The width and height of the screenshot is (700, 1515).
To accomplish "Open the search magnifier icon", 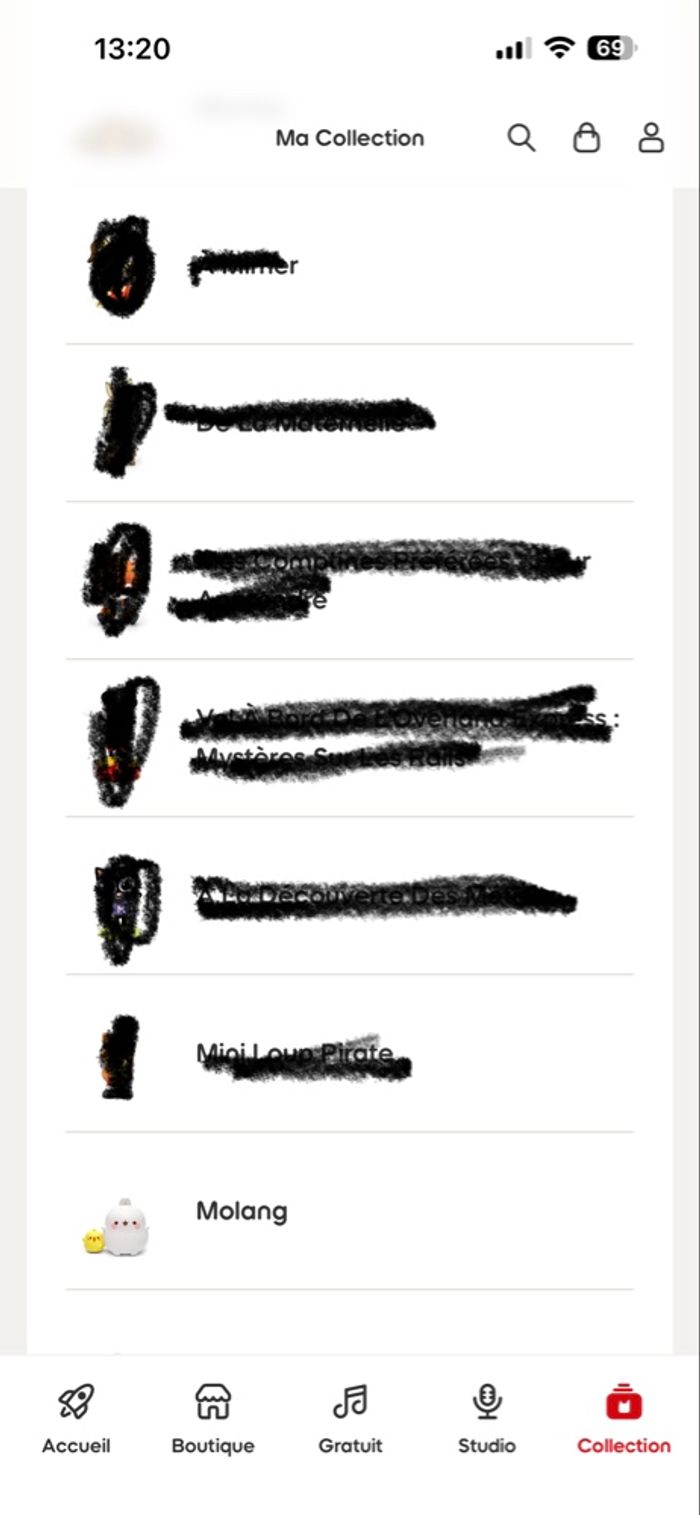I will pos(521,138).
